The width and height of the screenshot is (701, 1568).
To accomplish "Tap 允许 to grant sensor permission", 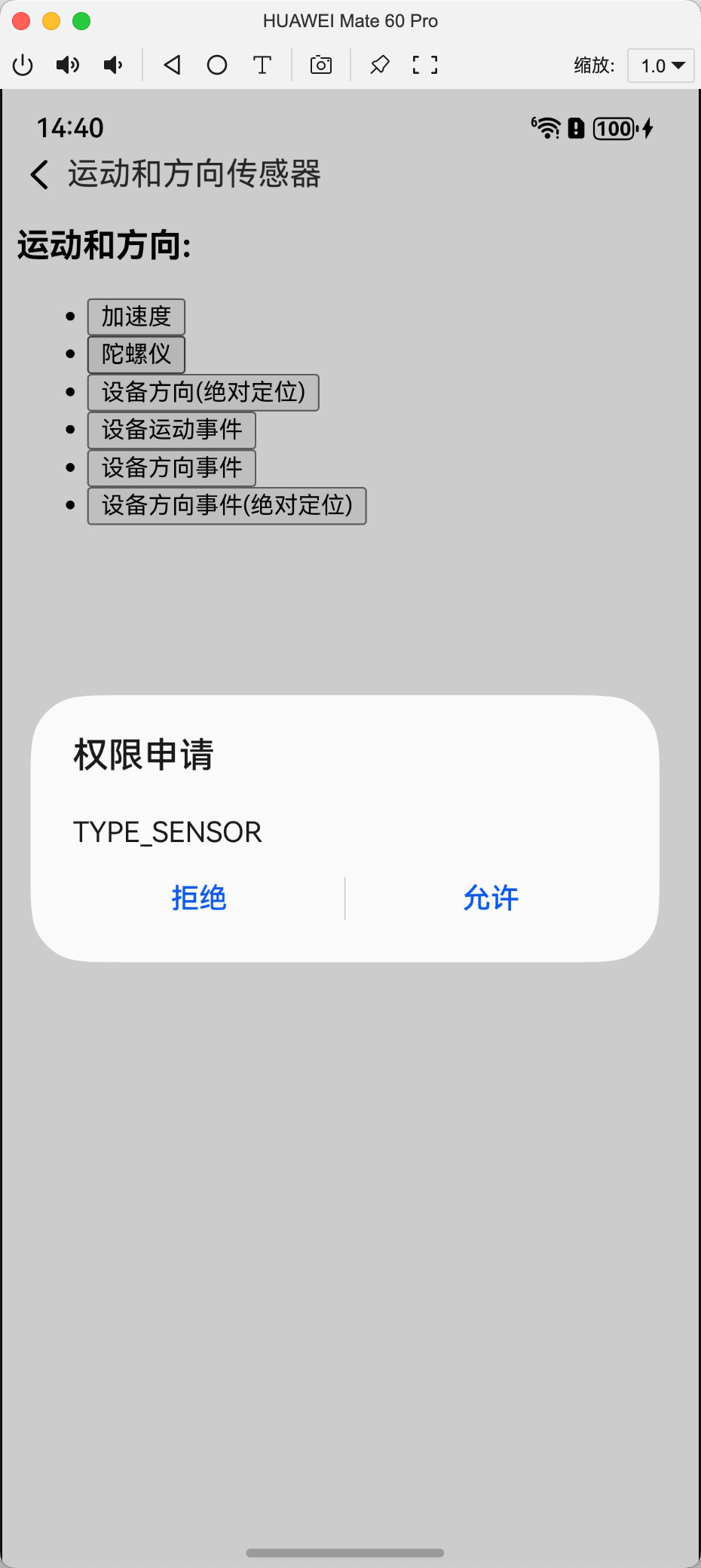I will tap(491, 898).
